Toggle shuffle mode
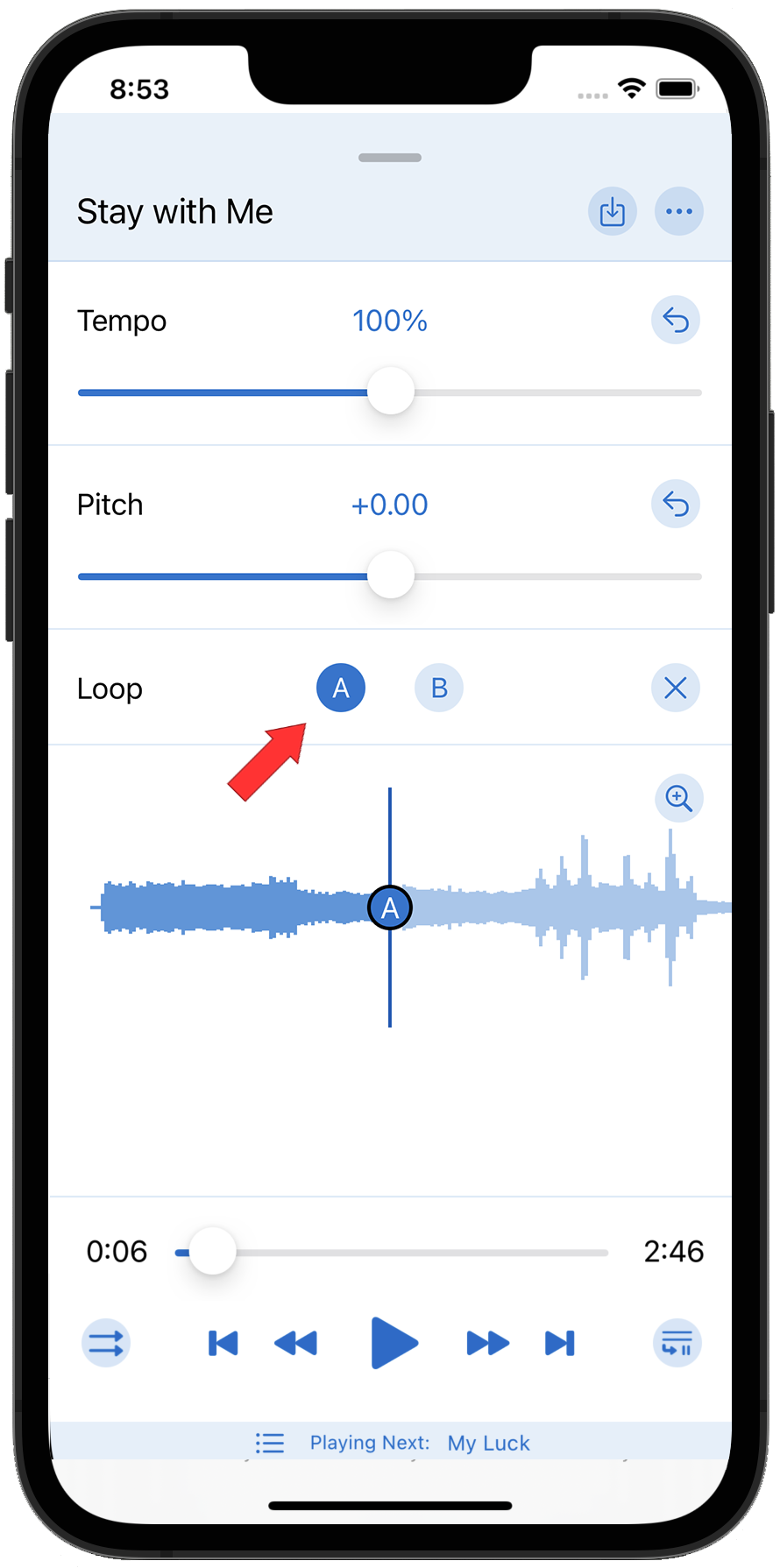The height and width of the screenshot is (1568, 780). (106, 1343)
